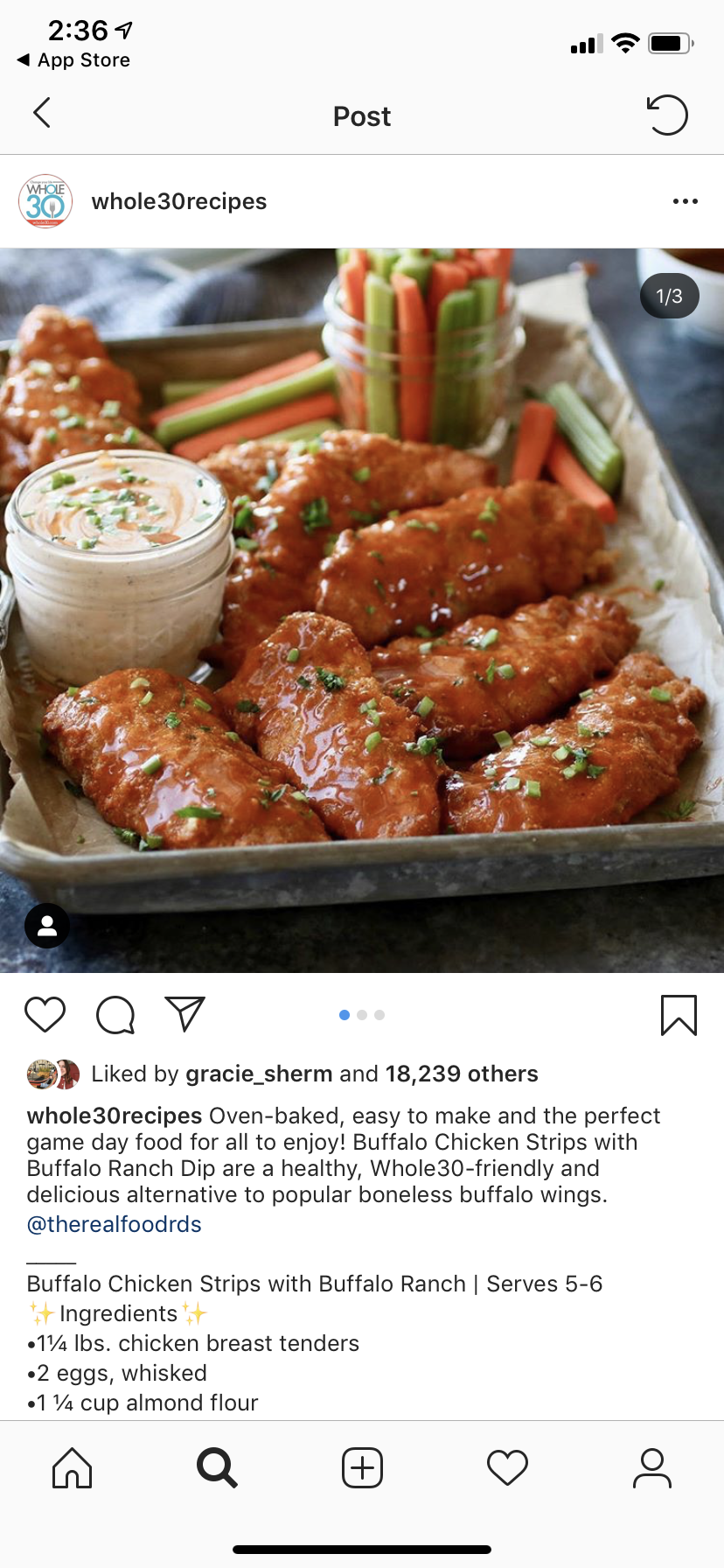Switch to the Profile tab
The height and width of the screenshot is (1568, 724).
click(652, 1467)
